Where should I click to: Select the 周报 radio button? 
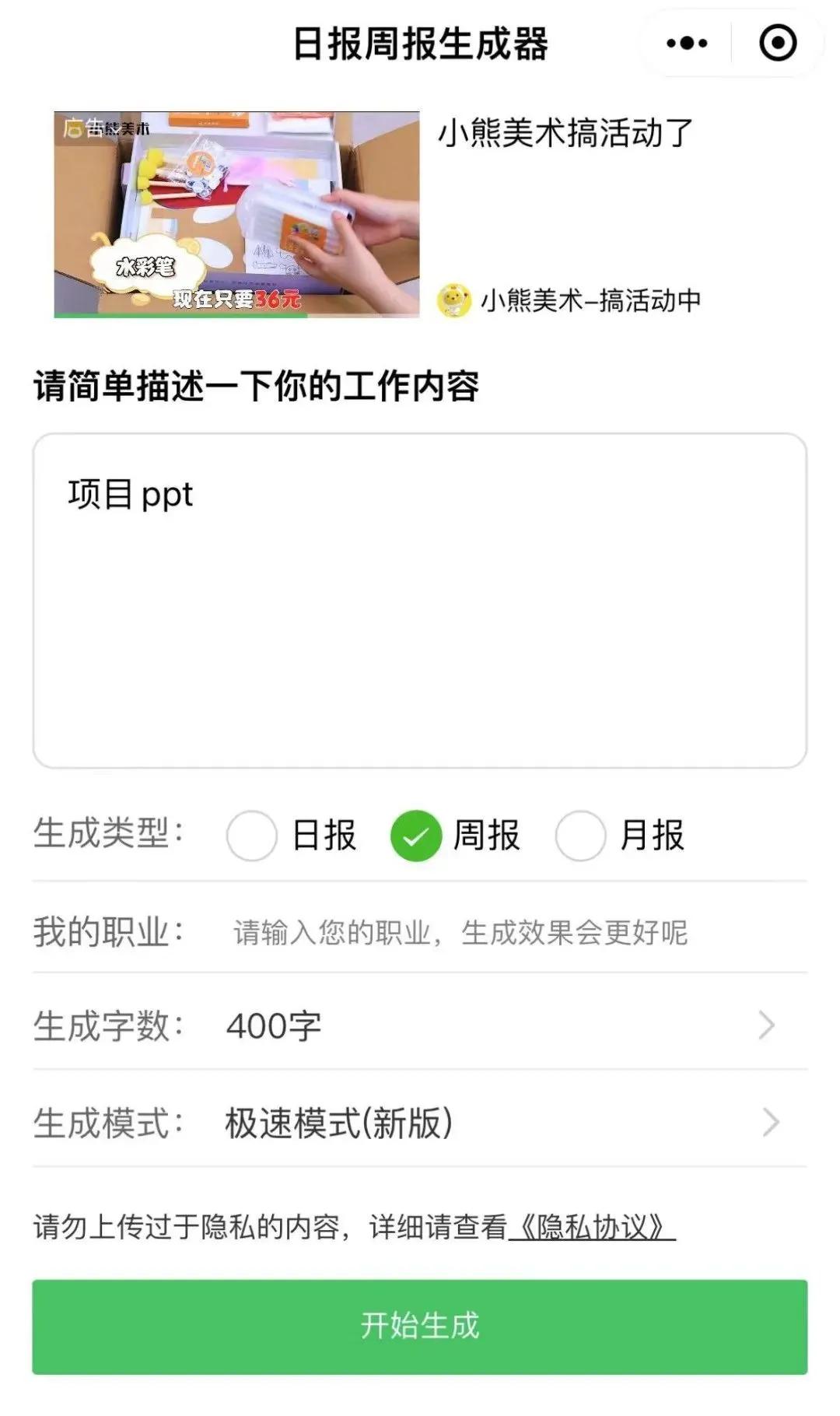click(416, 836)
